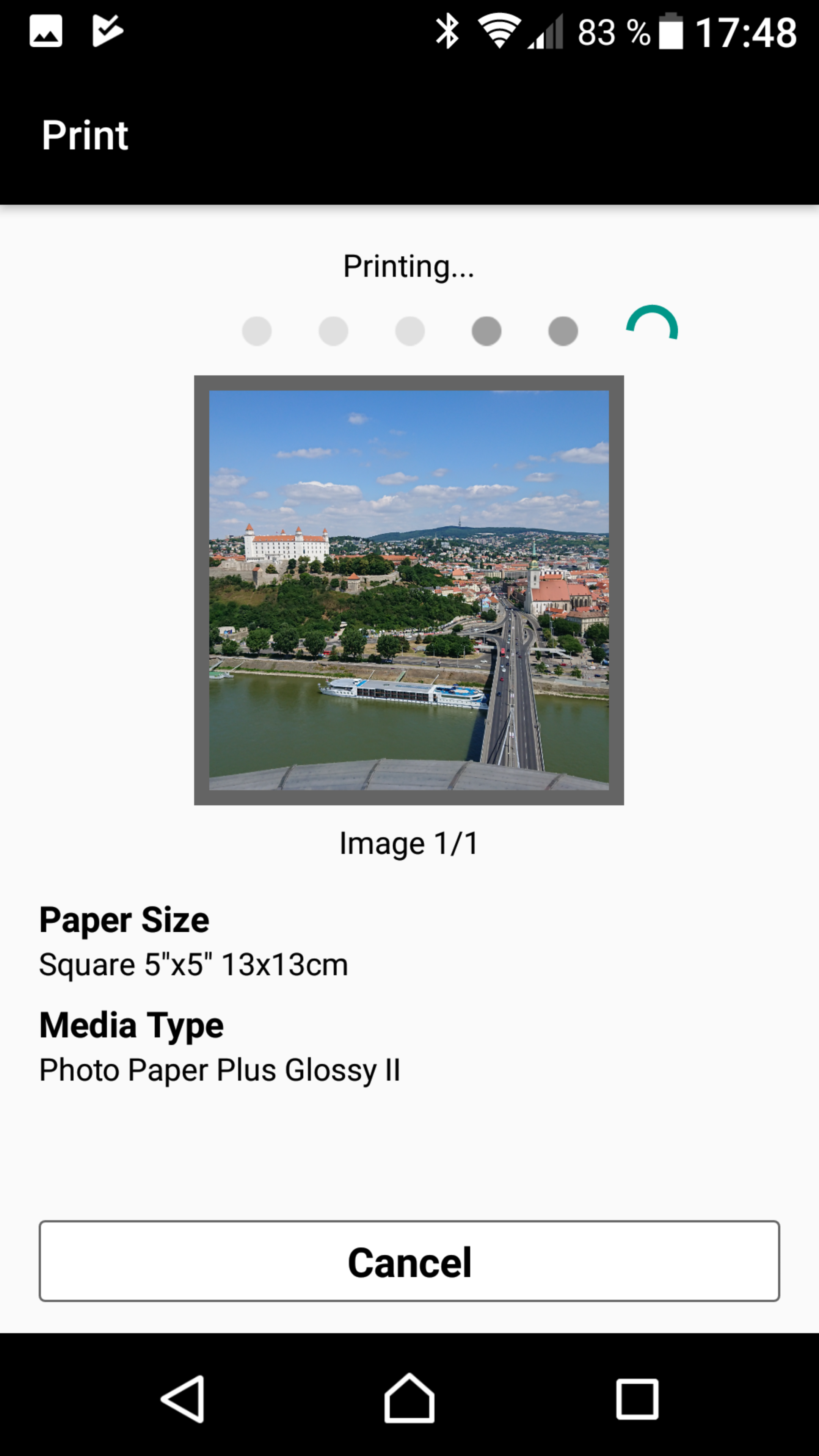Cancel the print job
The width and height of the screenshot is (819, 1456).
coord(409,1261)
